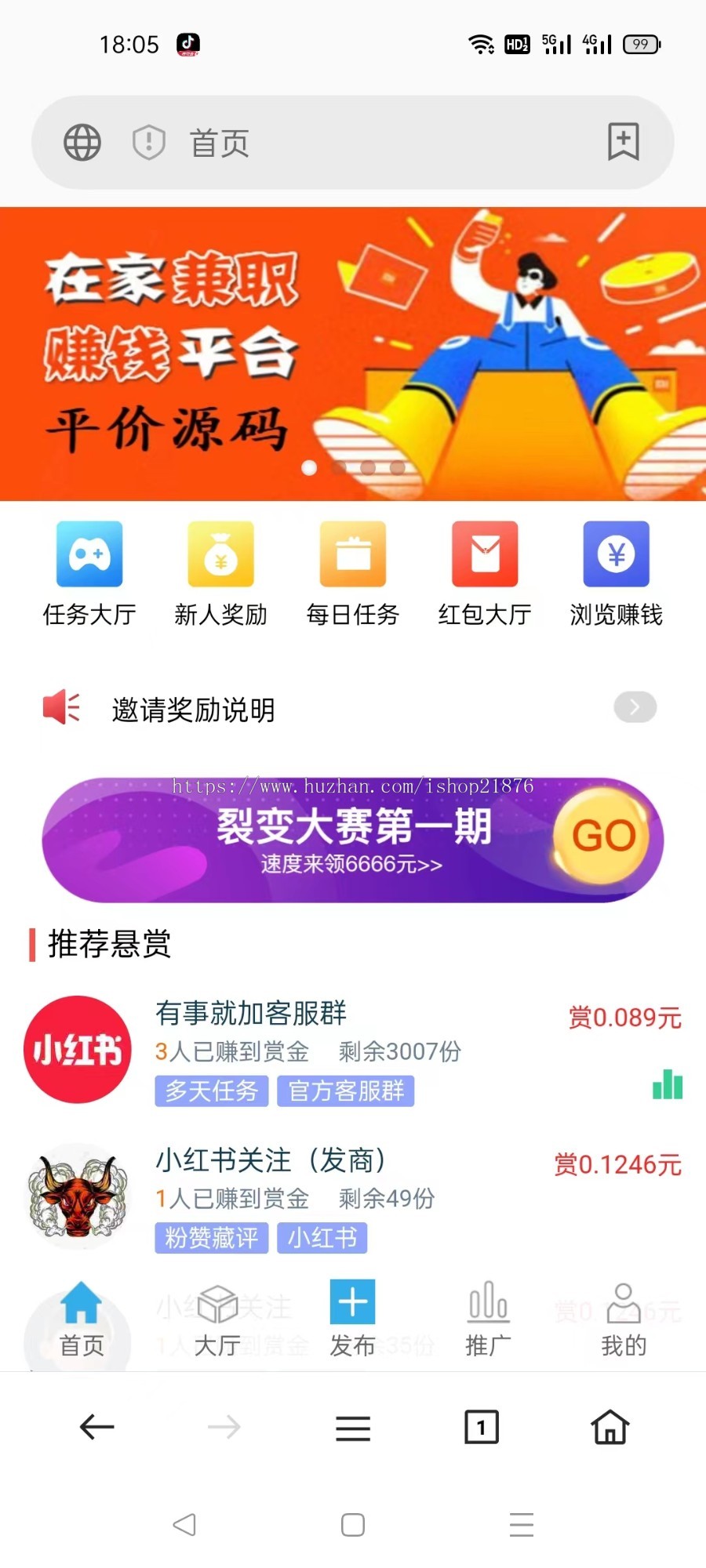Switch to the 推广 tab
This screenshot has height=1568, width=706.
(x=488, y=1322)
